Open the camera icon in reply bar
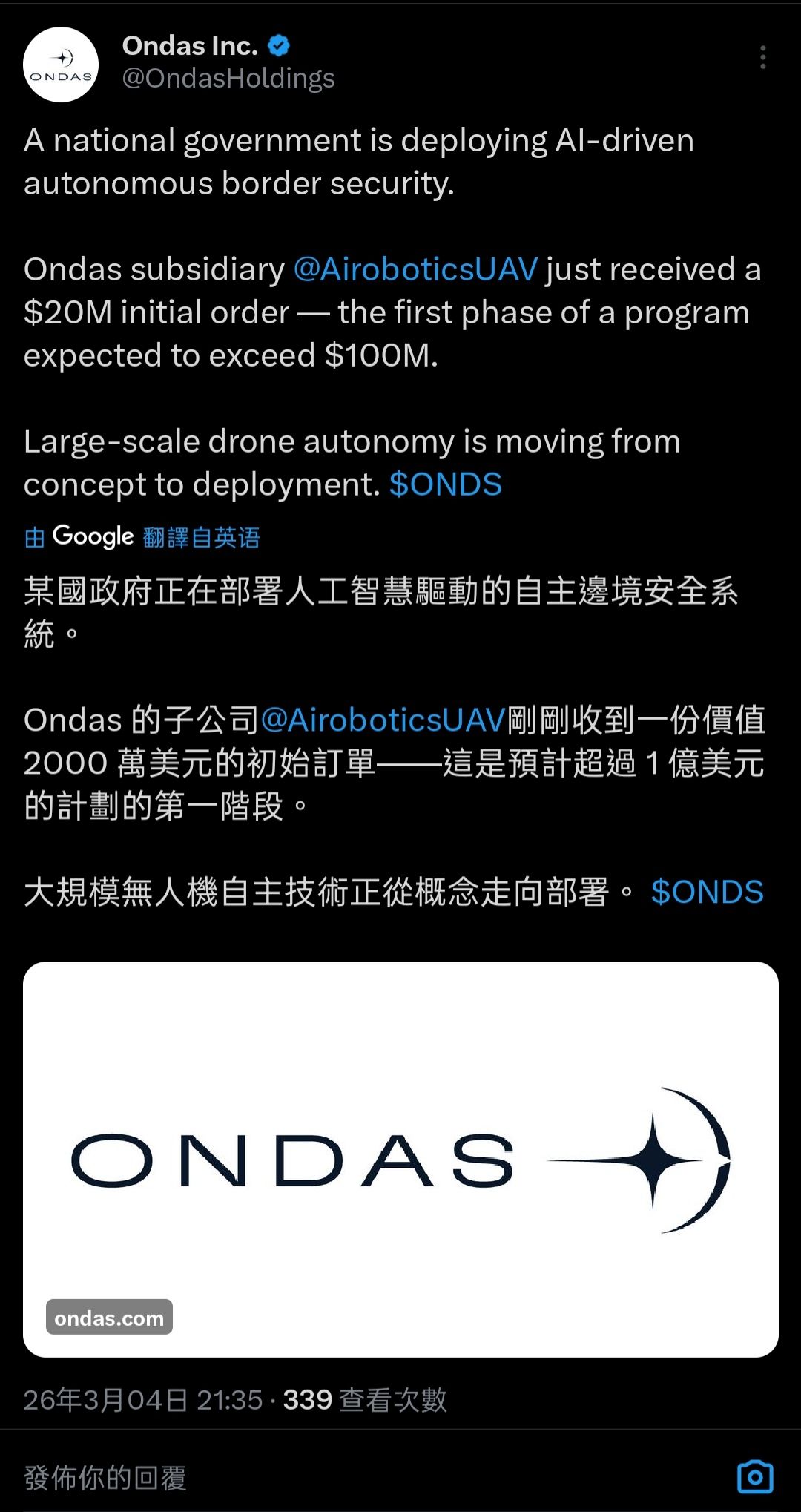The height and width of the screenshot is (1512, 801). (x=755, y=1476)
